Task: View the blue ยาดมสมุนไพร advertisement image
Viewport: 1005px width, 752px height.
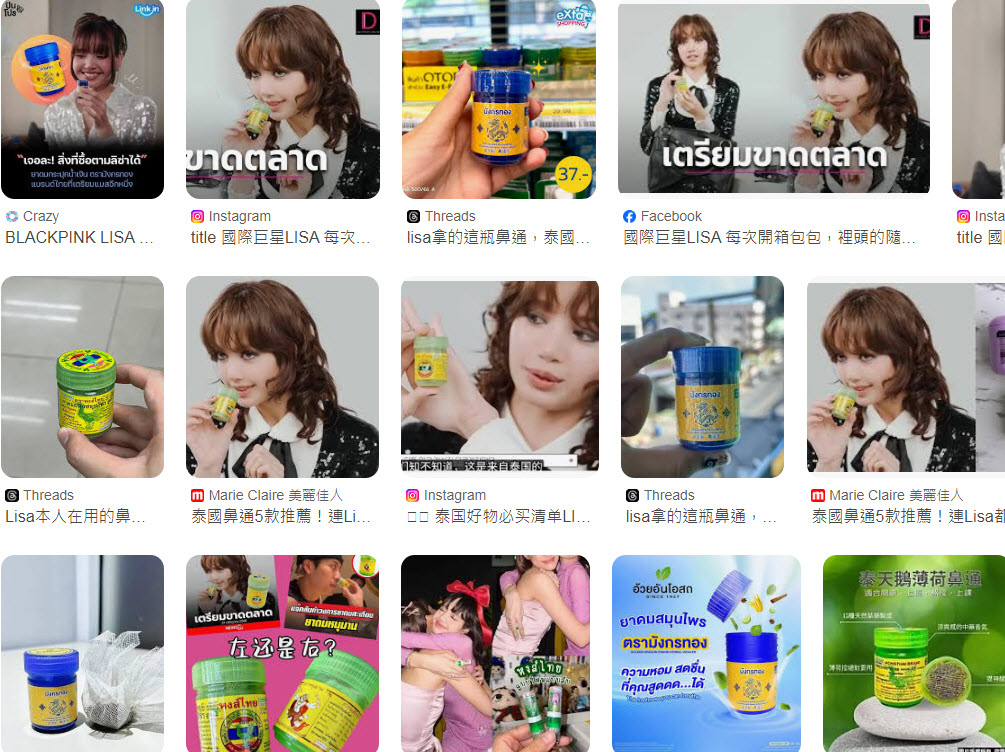Action: pos(706,653)
